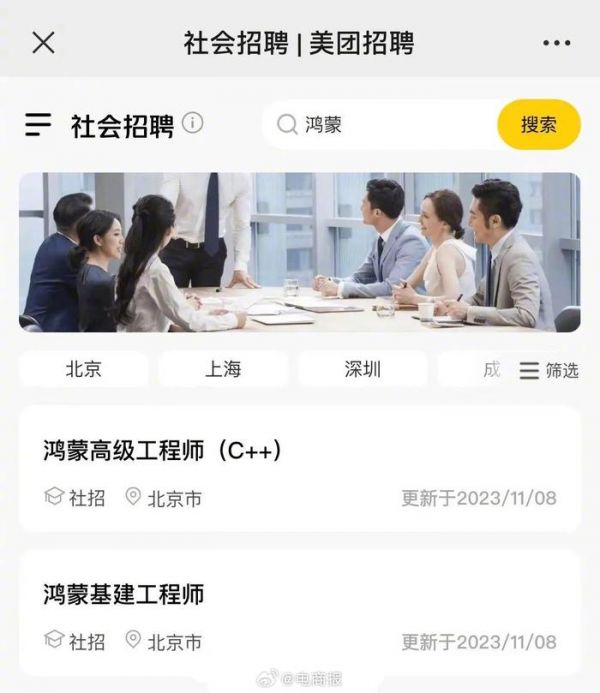Open the three-dot overflow menu
The image size is (600, 693).
pos(556,43)
